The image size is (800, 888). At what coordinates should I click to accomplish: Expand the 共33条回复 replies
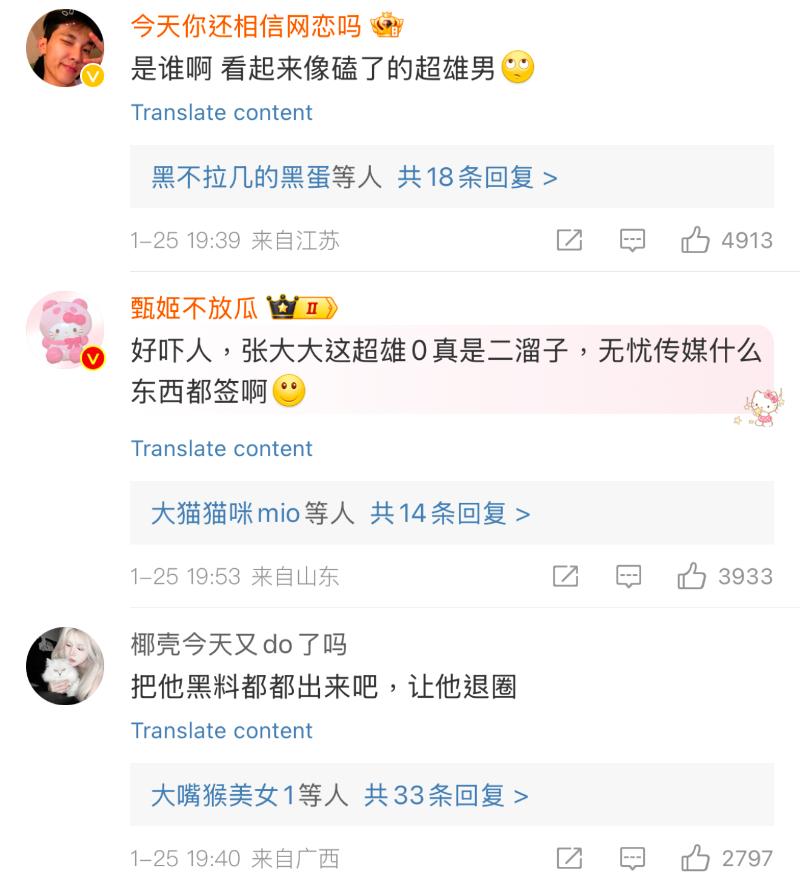(x=446, y=796)
